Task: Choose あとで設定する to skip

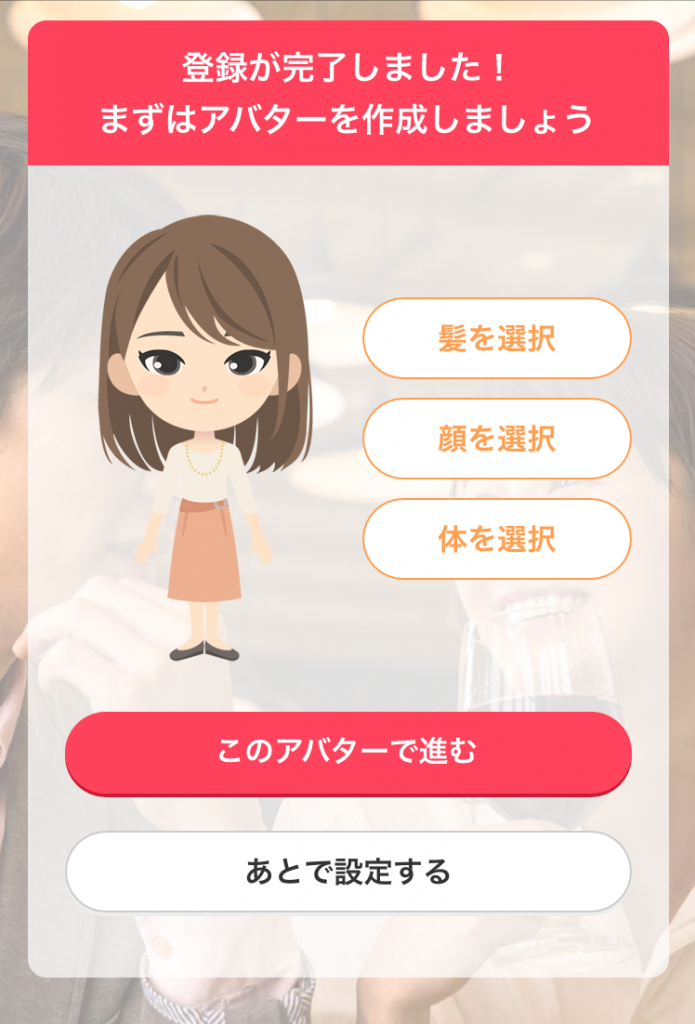Action: pos(348,871)
